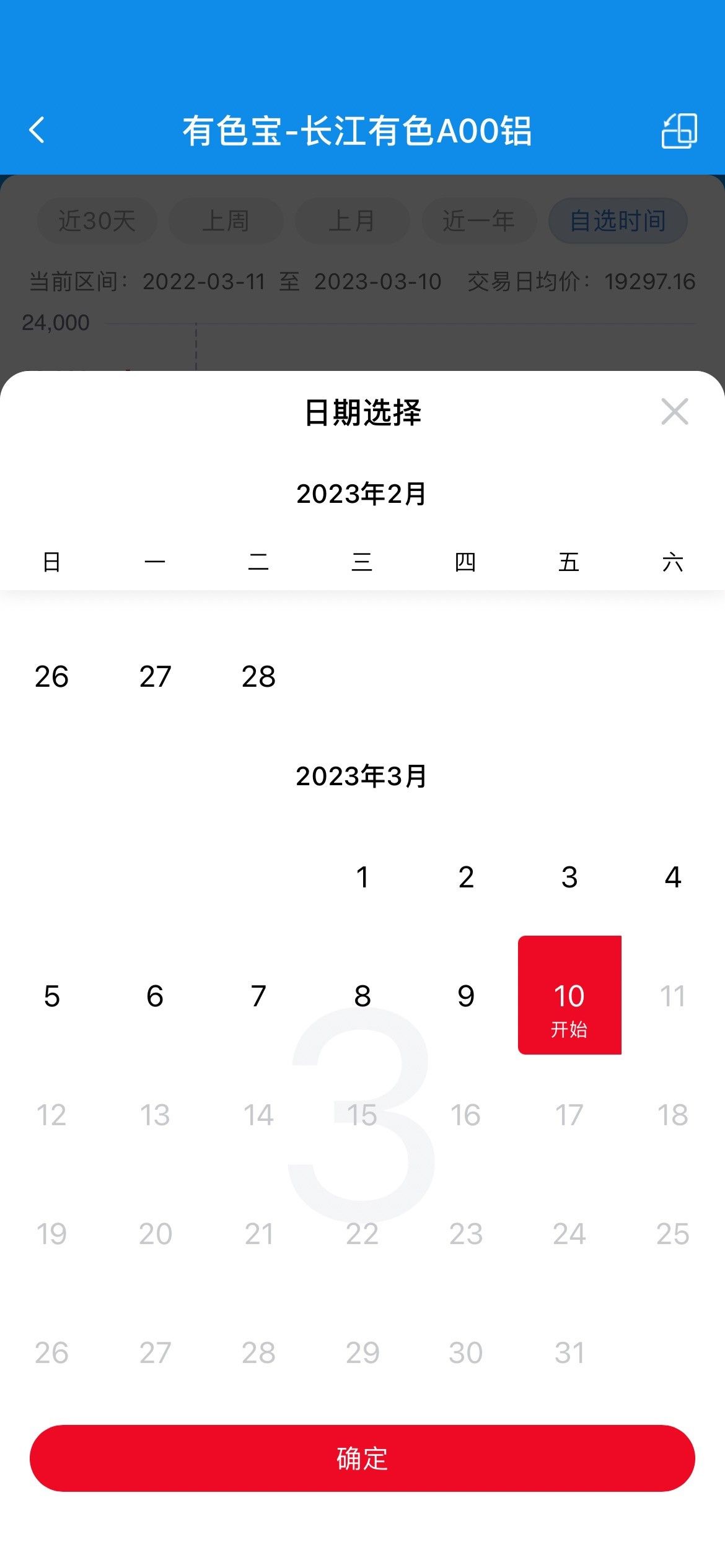The image size is (725, 1568).
Task: Pick February 28 as the date
Action: [x=258, y=676]
